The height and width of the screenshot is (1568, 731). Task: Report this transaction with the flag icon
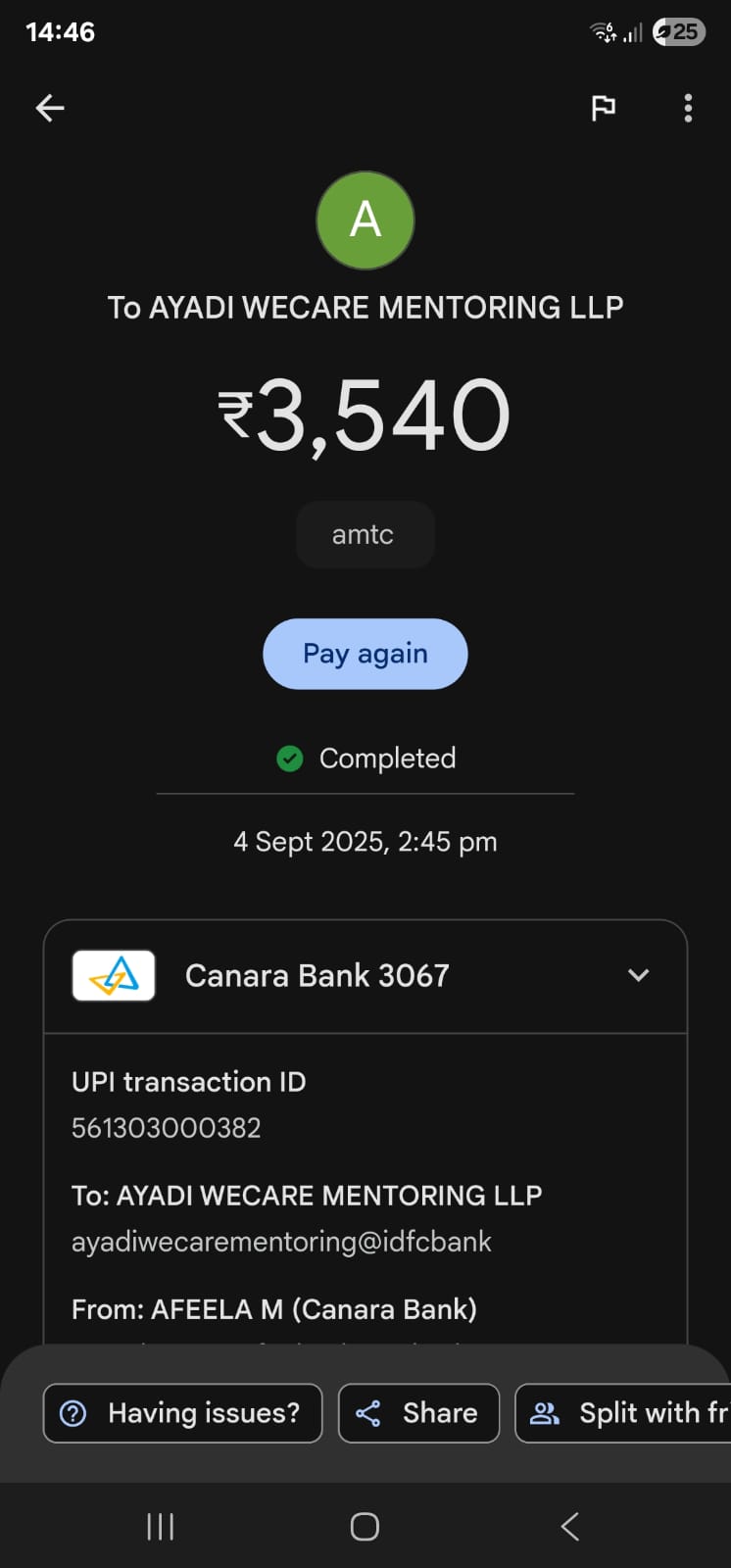click(x=604, y=108)
